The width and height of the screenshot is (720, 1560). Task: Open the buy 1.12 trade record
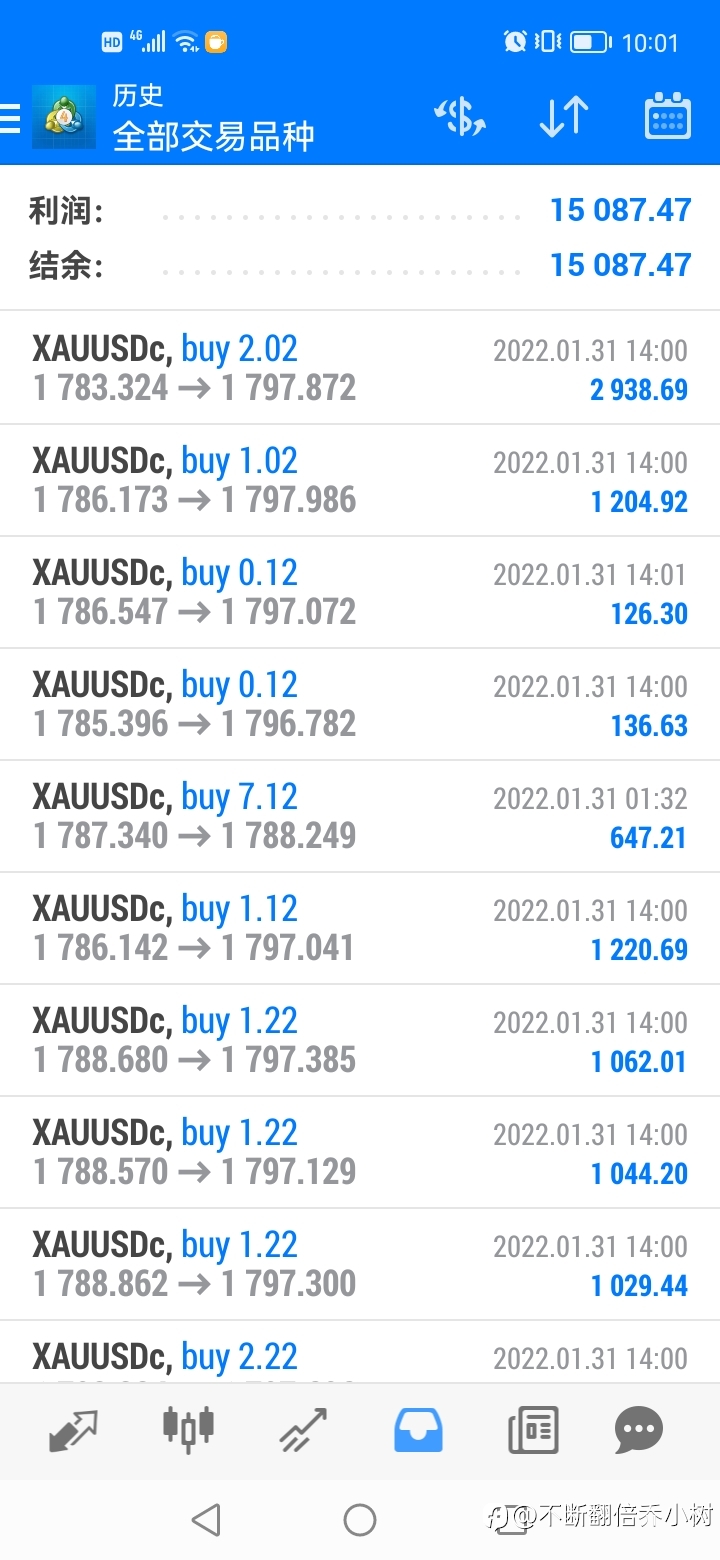(360, 929)
